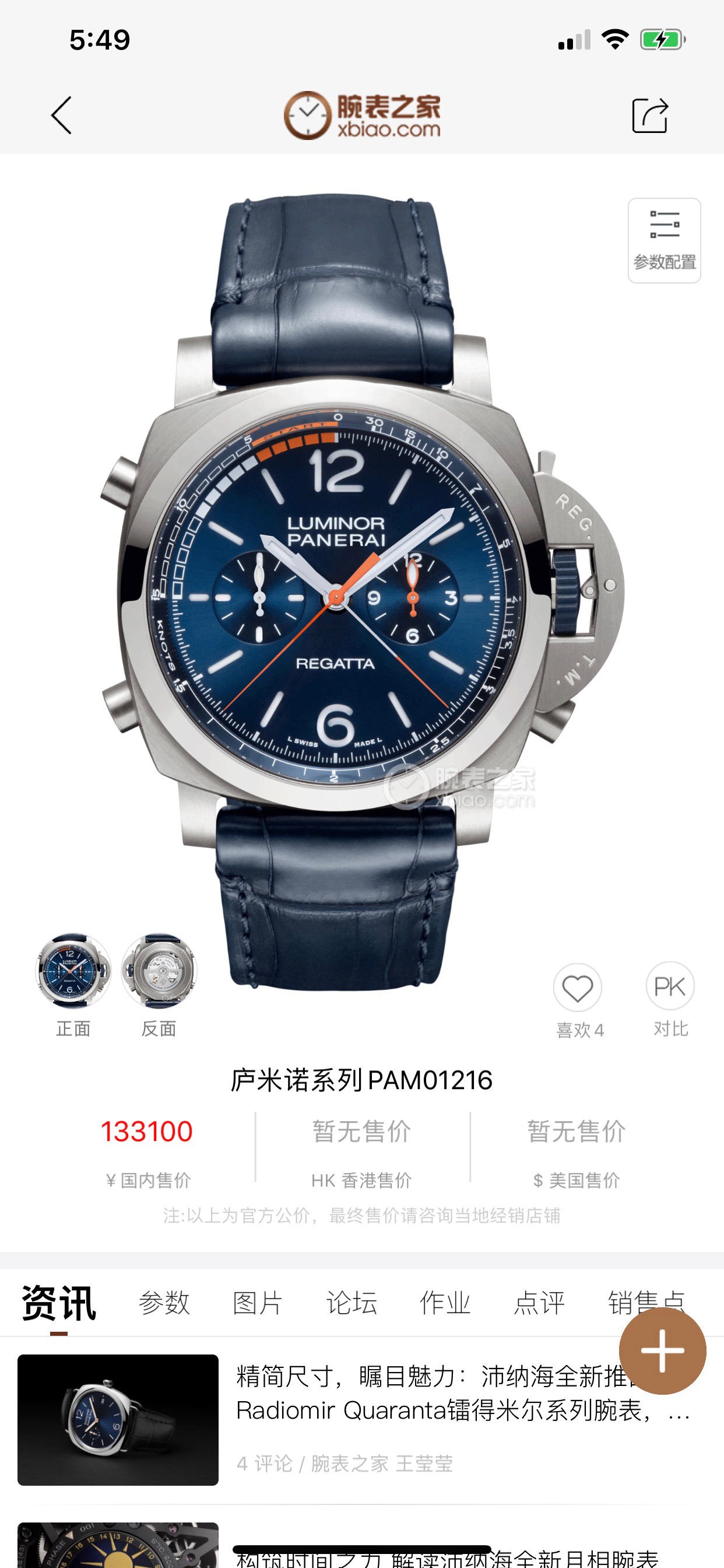Viewport: 724px width, 1568px height.
Task: Switch to the 点评 tab
Action: 539,1303
